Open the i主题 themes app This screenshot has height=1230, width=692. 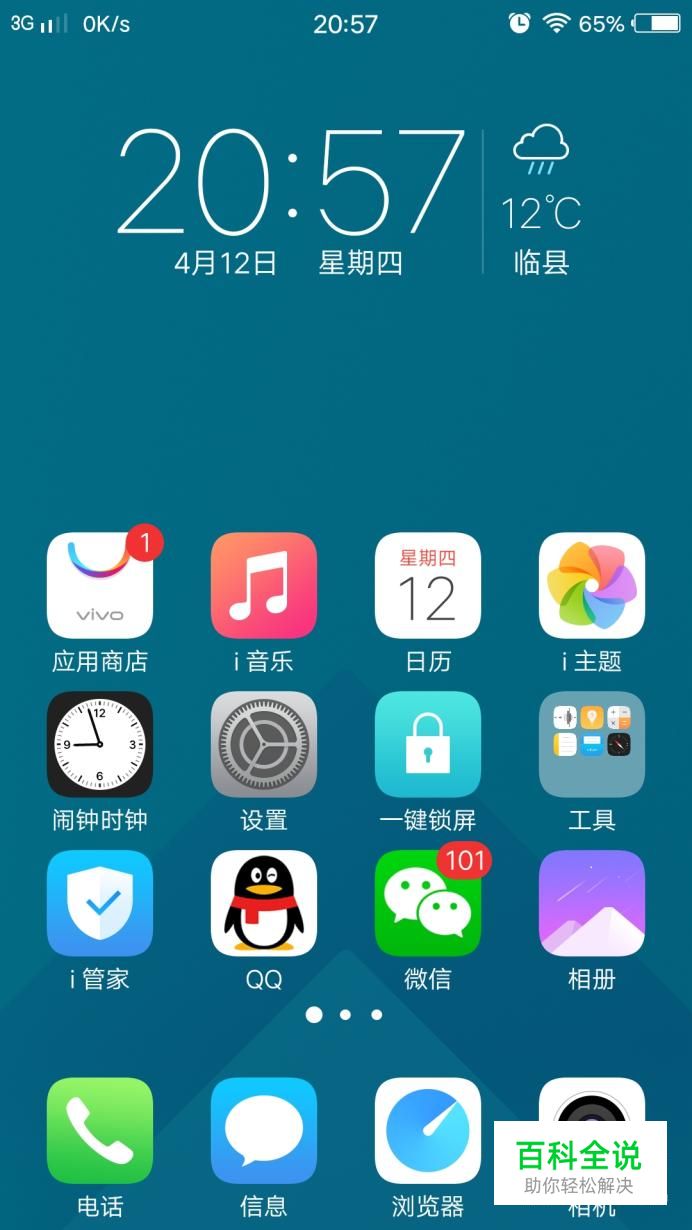point(592,586)
